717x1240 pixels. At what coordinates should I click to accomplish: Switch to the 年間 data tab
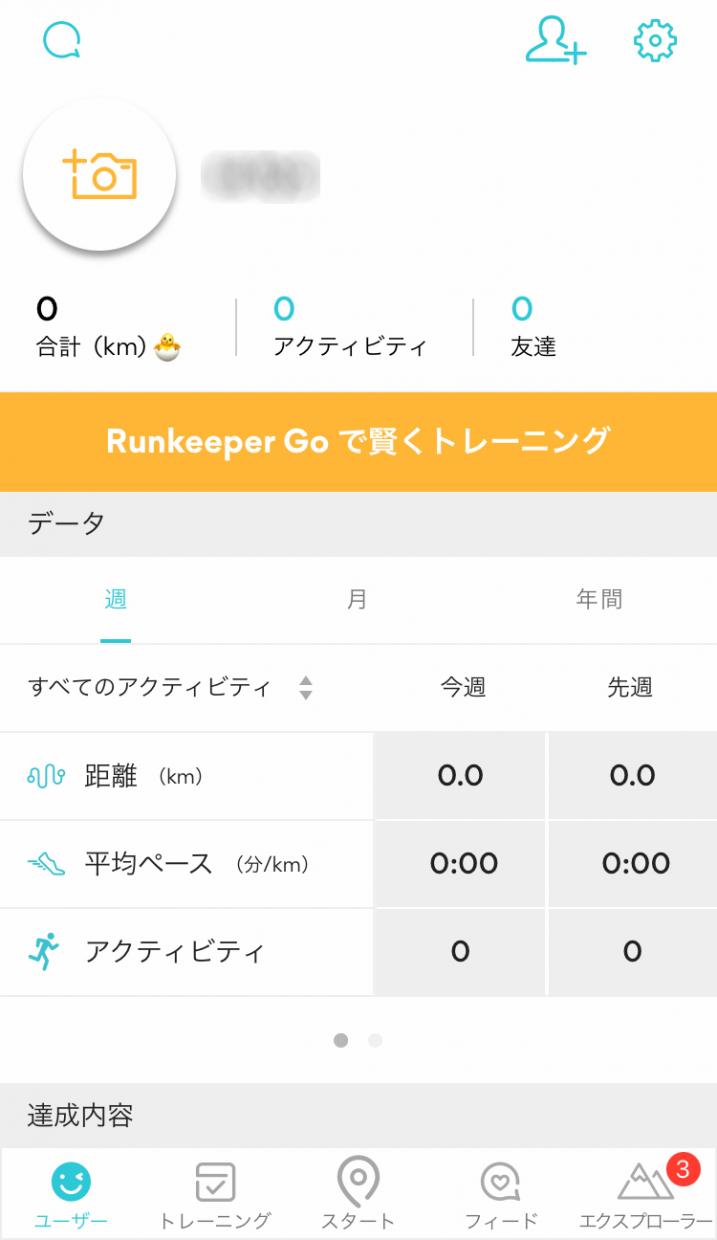[599, 599]
